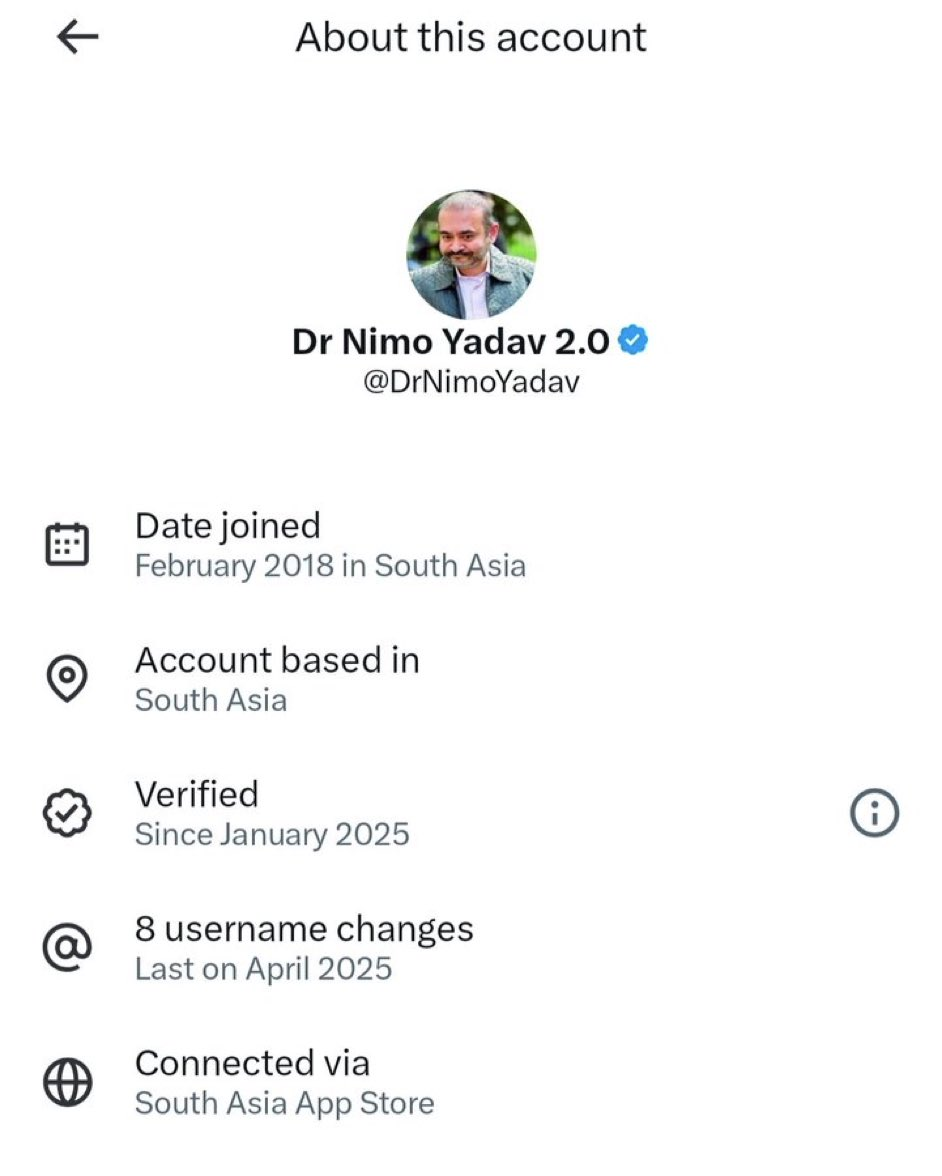Go back using the arrow icon
Viewport: 942px width, 1176px height.
[x=77, y=38]
